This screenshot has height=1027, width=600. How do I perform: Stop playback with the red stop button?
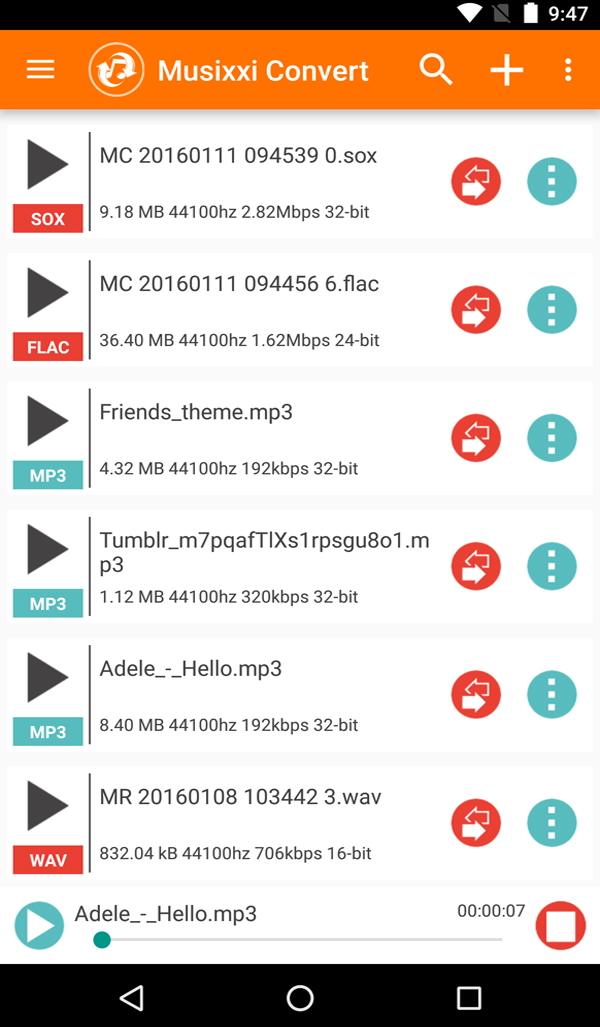tap(561, 925)
